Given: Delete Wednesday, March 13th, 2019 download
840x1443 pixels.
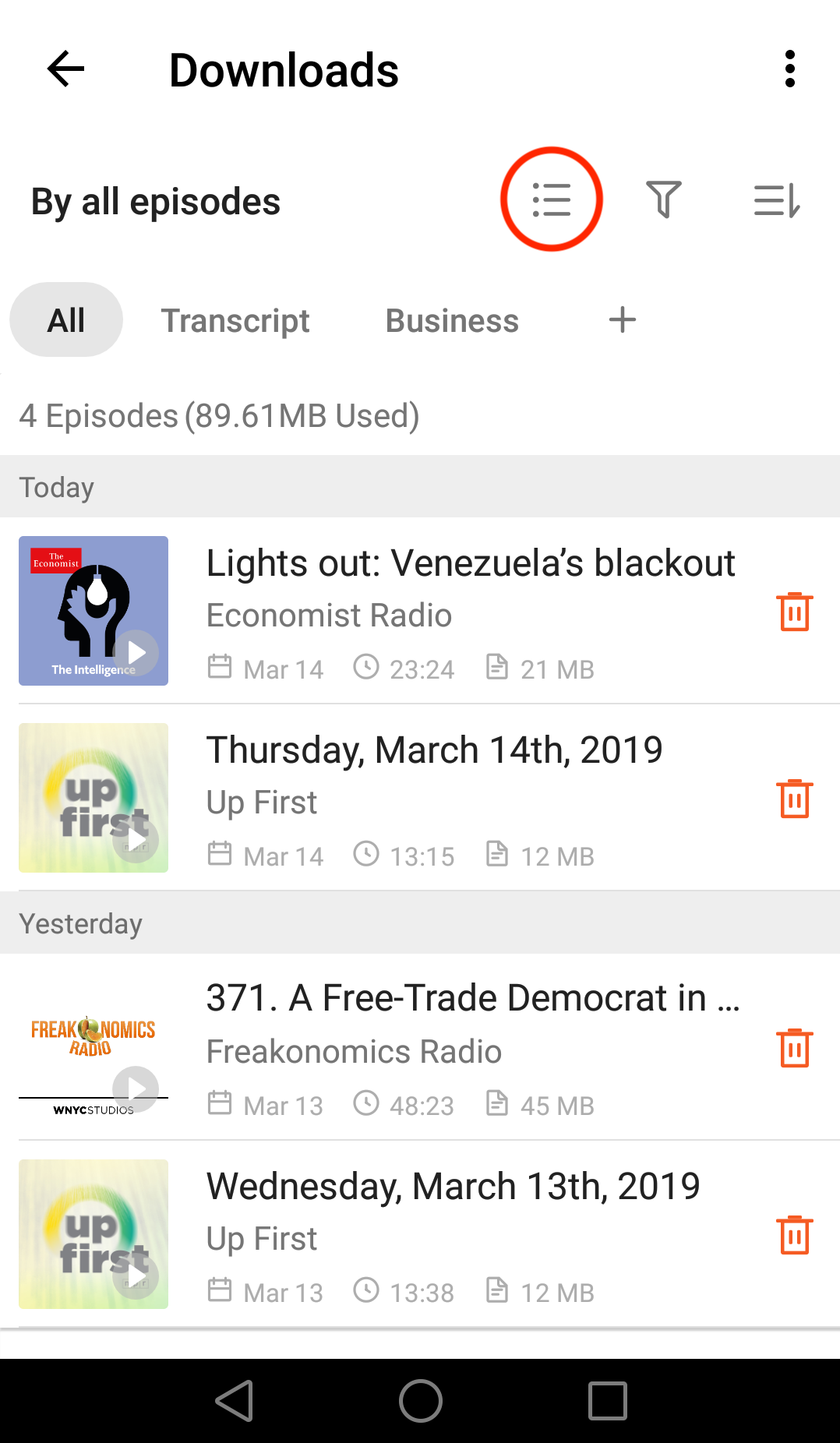Looking at the screenshot, I should tap(794, 1235).
